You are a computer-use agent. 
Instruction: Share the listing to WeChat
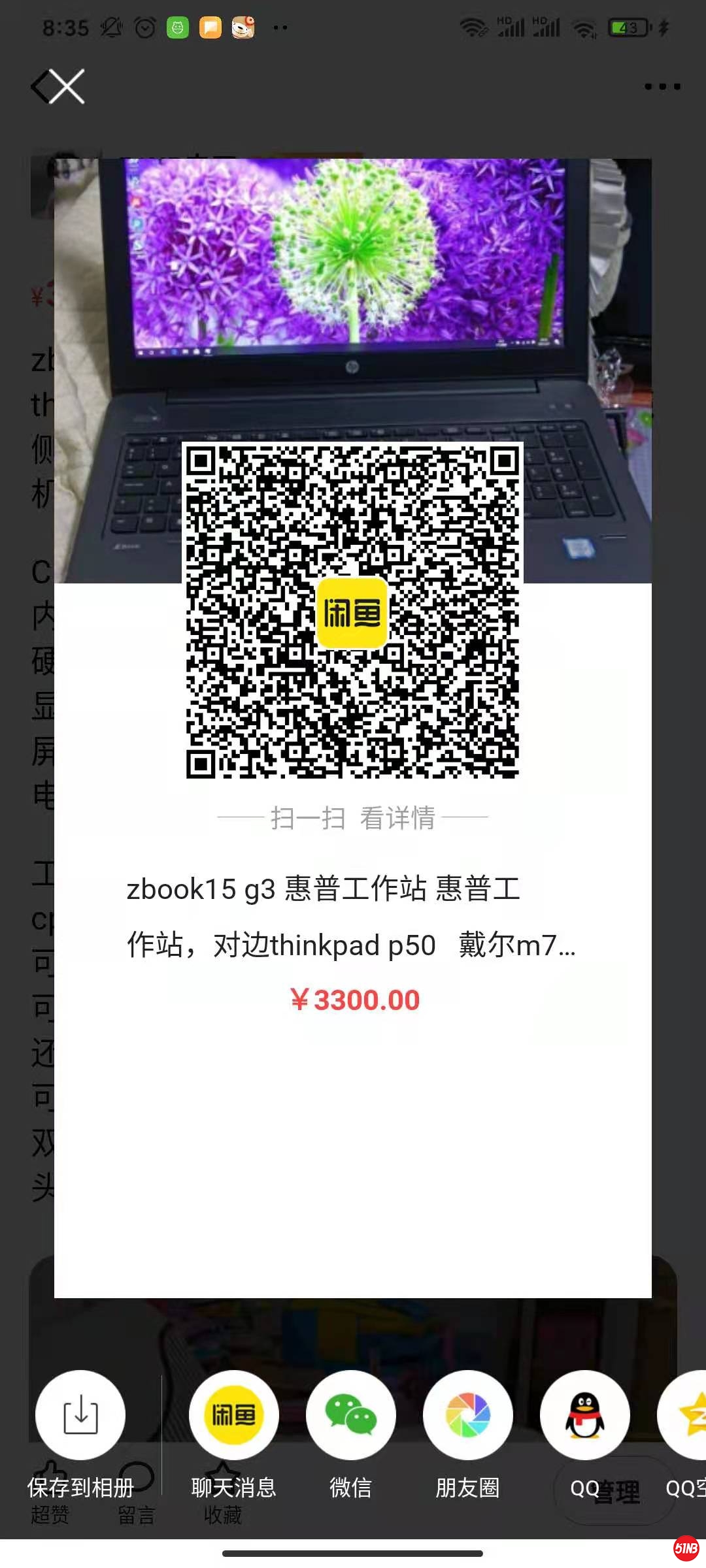pos(350,1414)
